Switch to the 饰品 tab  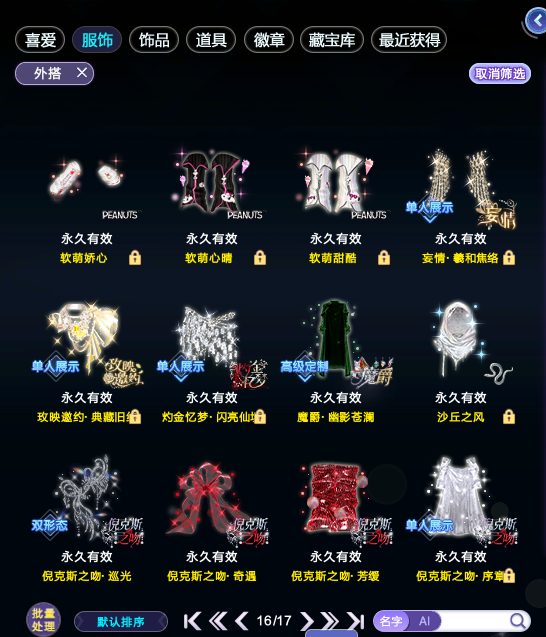click(154, 40)
